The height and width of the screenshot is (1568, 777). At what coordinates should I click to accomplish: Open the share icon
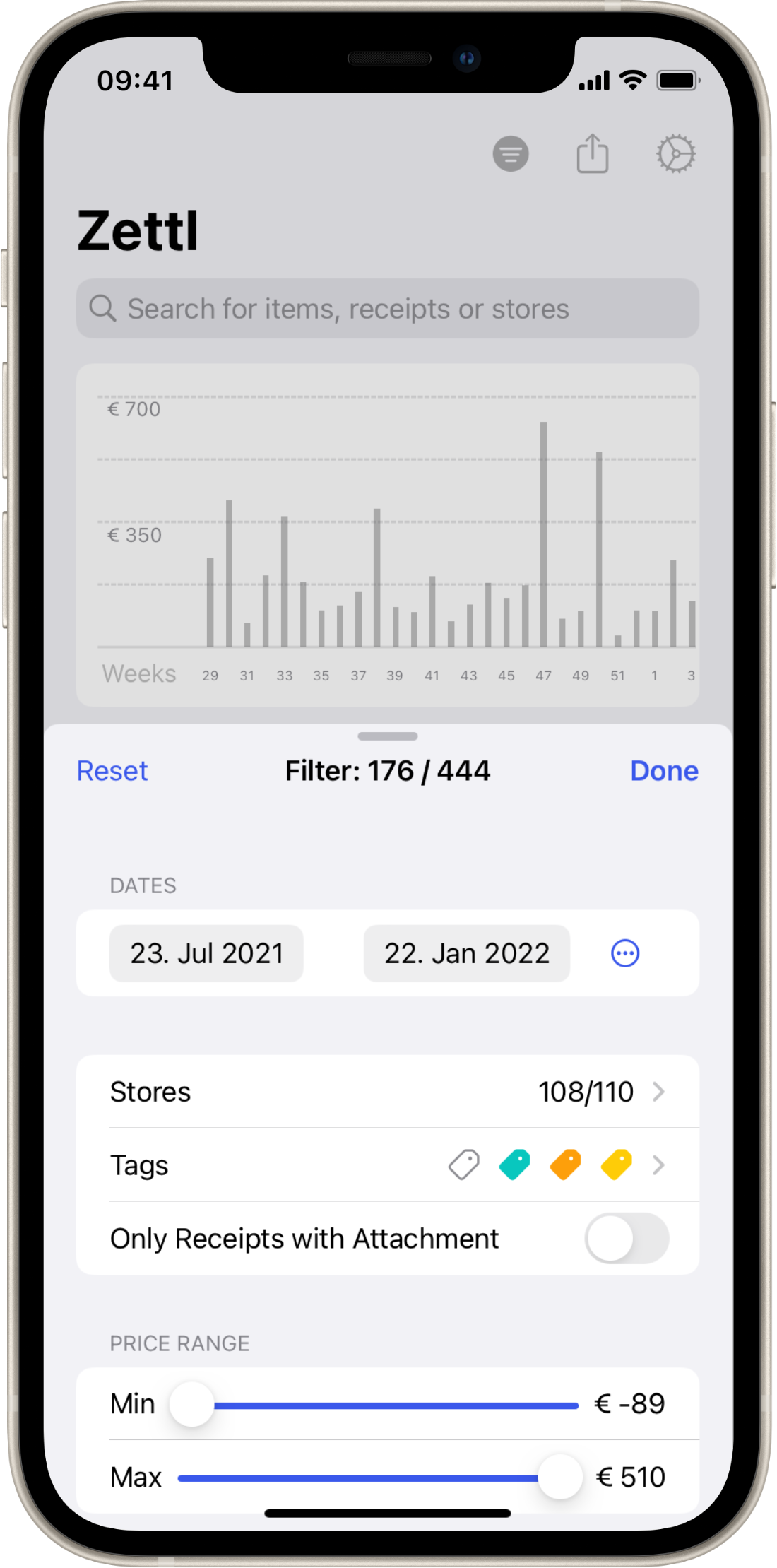coord(593,153)
